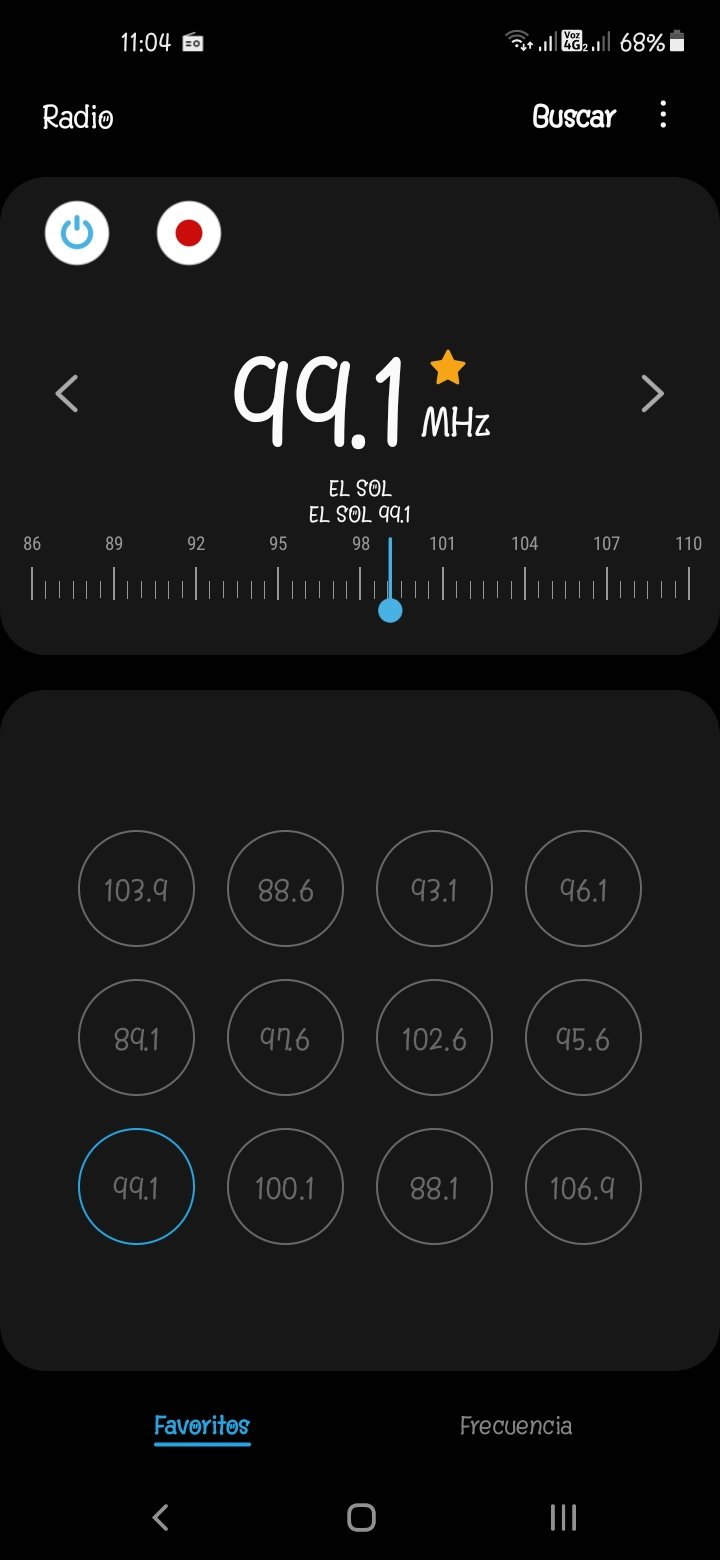Skip to next station with right arrow
The width and height of the screenshot is (720, 1560).
pyautogui.click(x=652, y=393)
